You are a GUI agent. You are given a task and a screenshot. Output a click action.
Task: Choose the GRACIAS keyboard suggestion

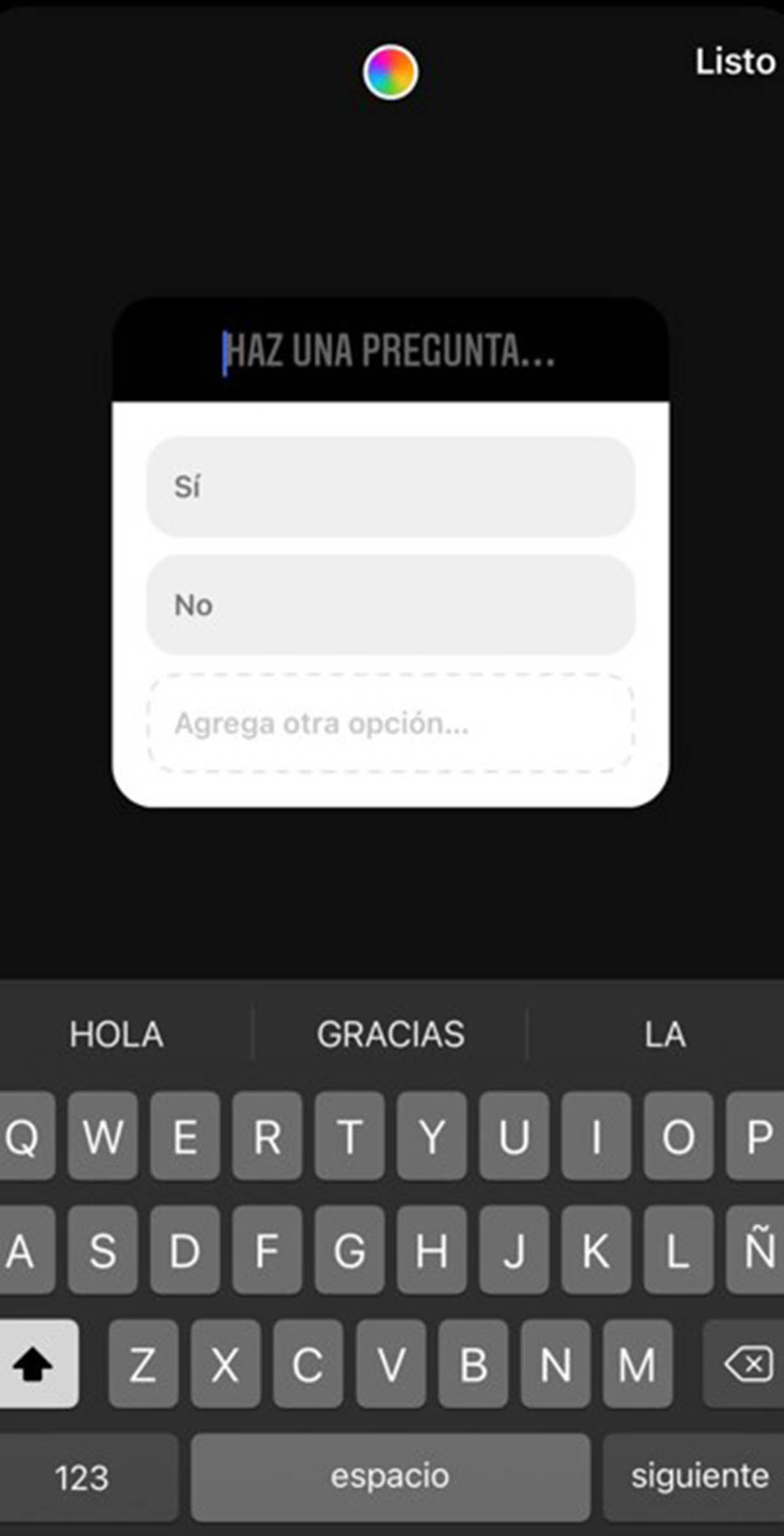(390, 1034)
